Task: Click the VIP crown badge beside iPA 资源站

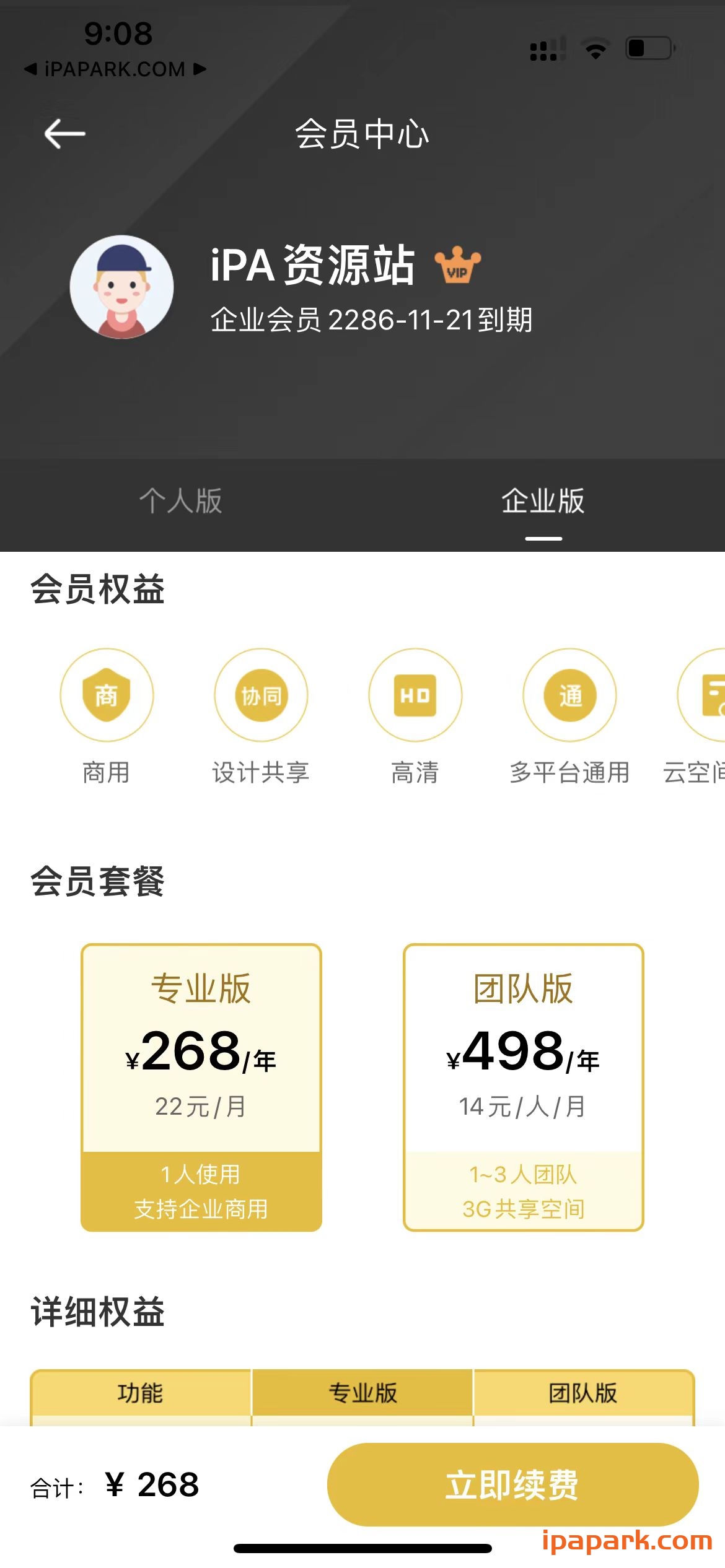Action: 457,265
